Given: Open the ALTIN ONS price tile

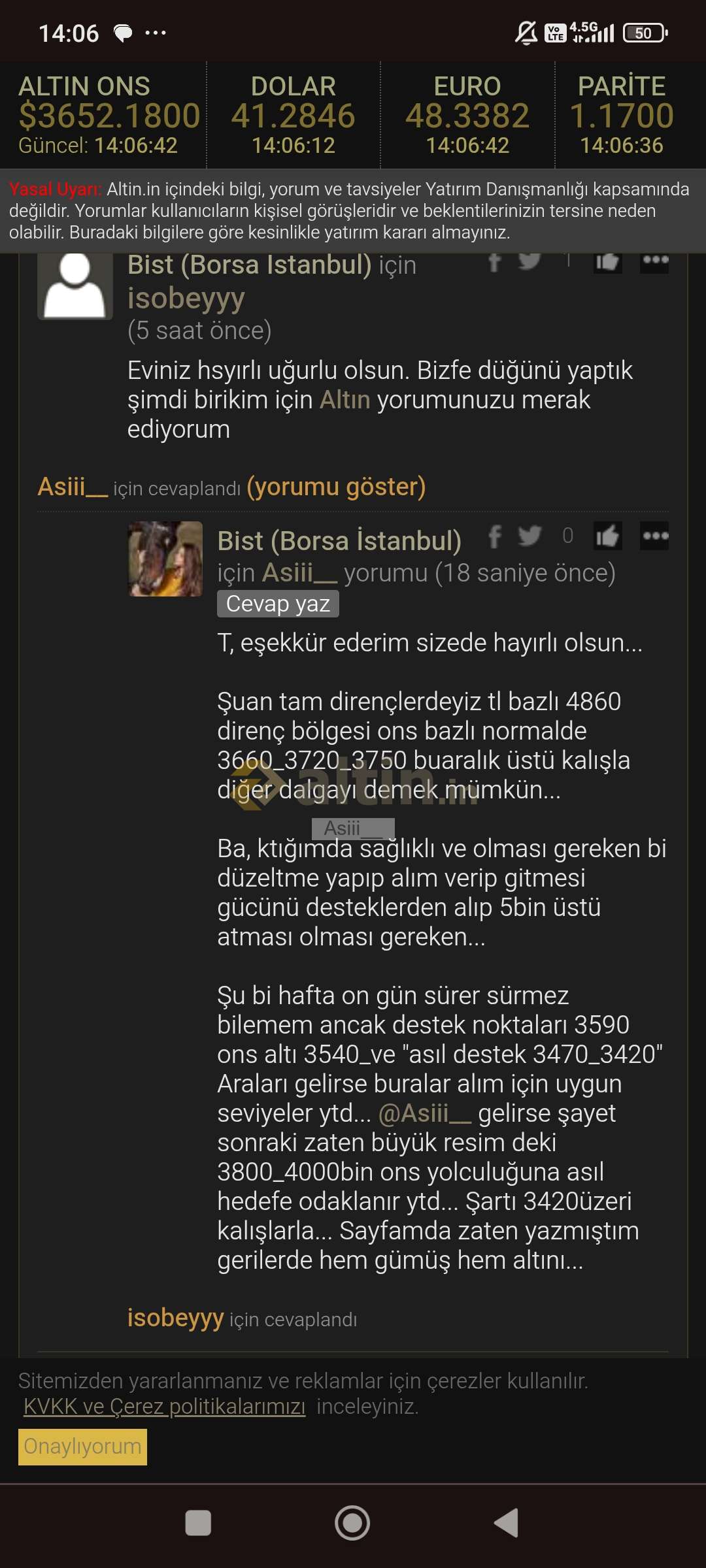Looking at the screenshot, I should tap(103, 115).
